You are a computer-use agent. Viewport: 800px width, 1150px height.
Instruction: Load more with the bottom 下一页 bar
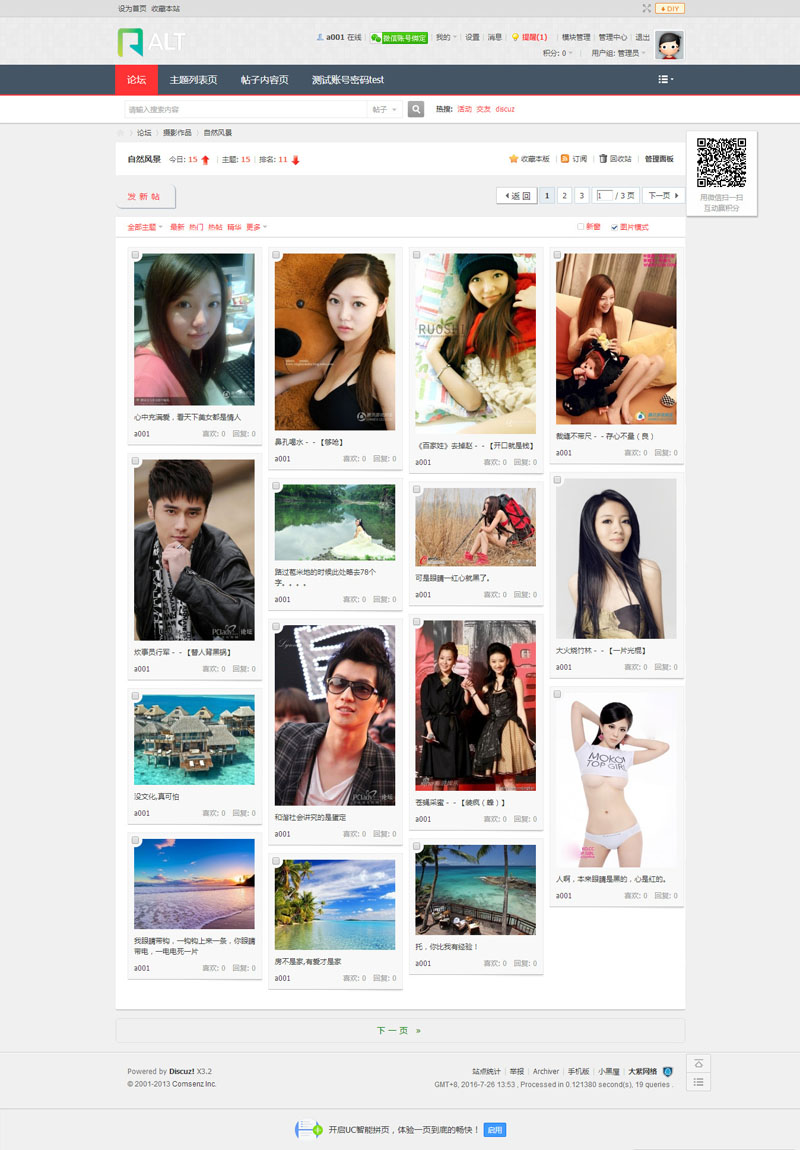point(400,1030)
